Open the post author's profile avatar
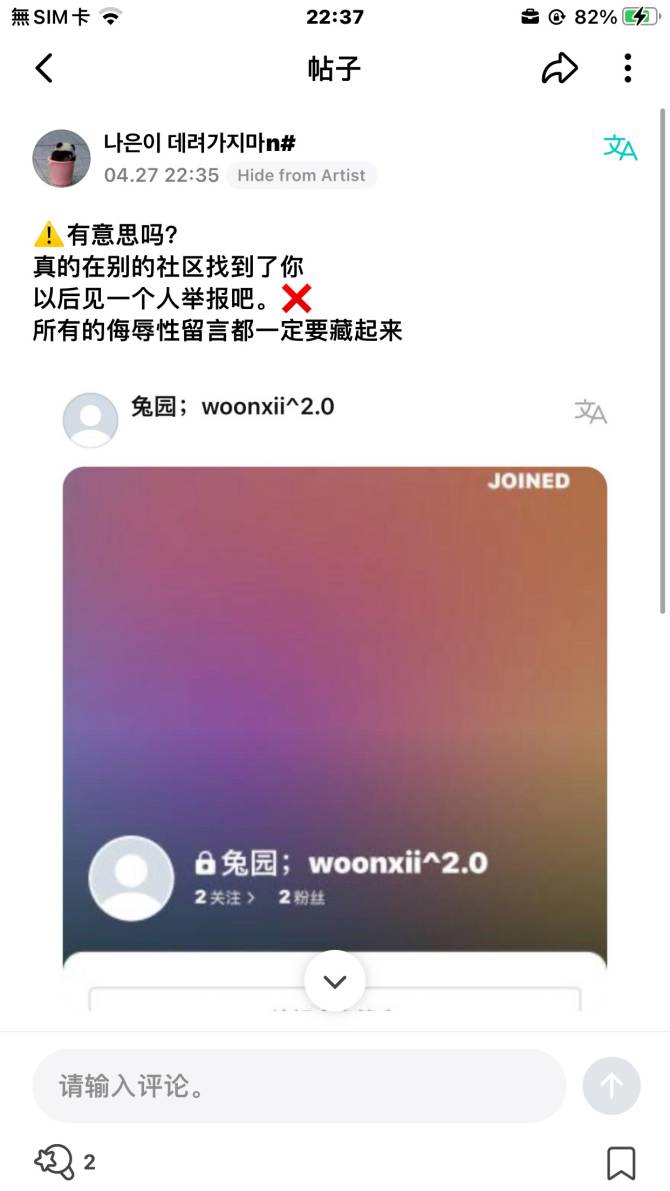 [62, 158]
